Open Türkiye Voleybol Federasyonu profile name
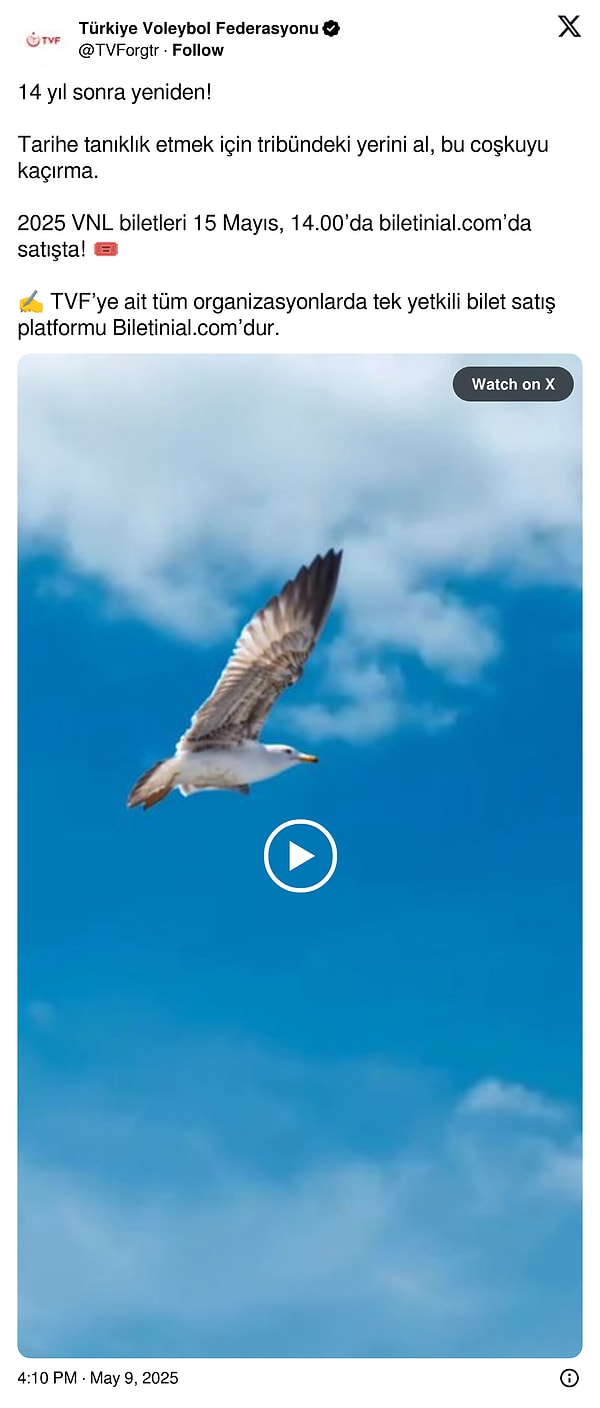This screenshot has width=600, height=1408. click(198, 29)
